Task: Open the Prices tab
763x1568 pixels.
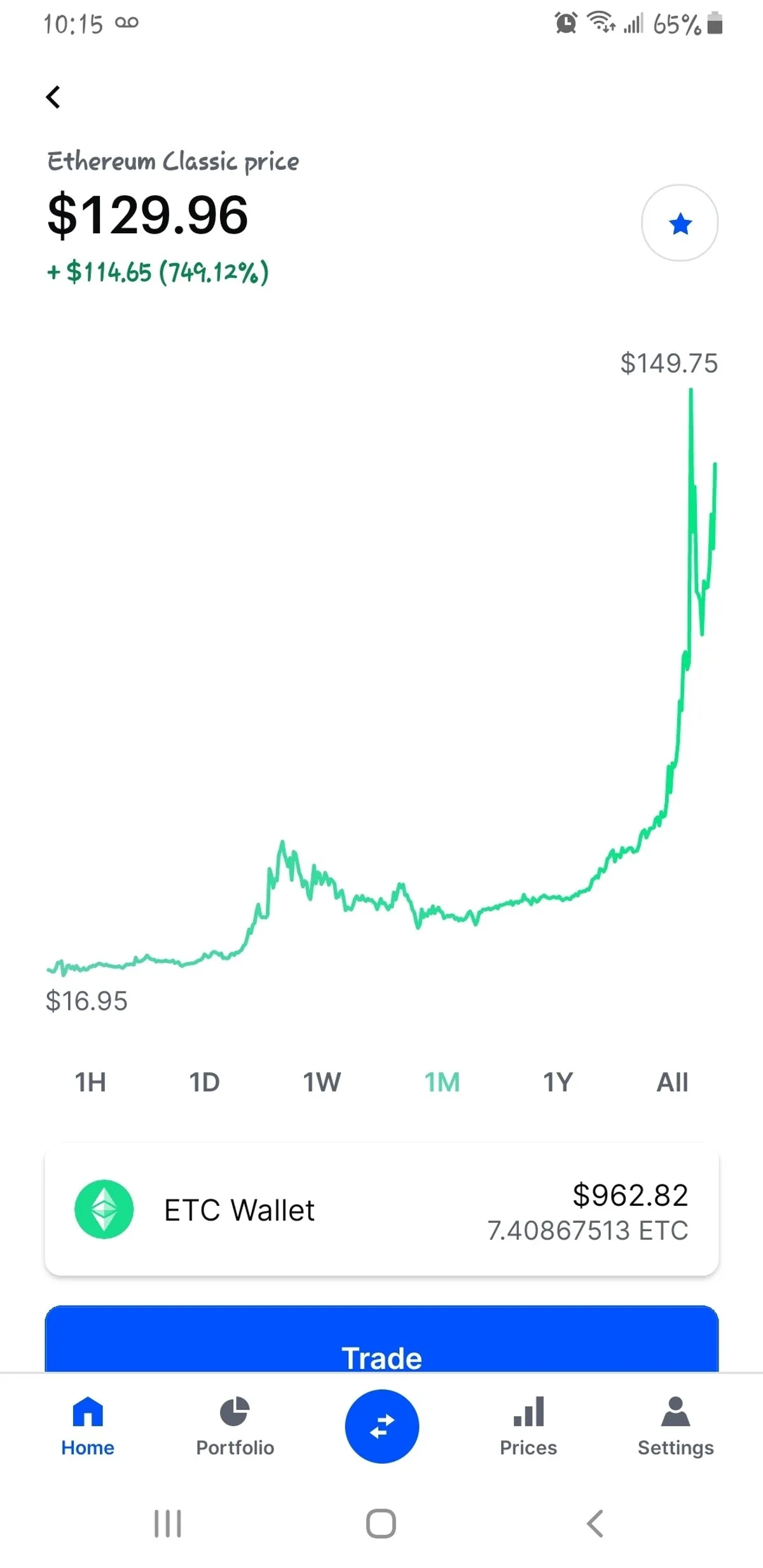Action: pos(528,1427)
